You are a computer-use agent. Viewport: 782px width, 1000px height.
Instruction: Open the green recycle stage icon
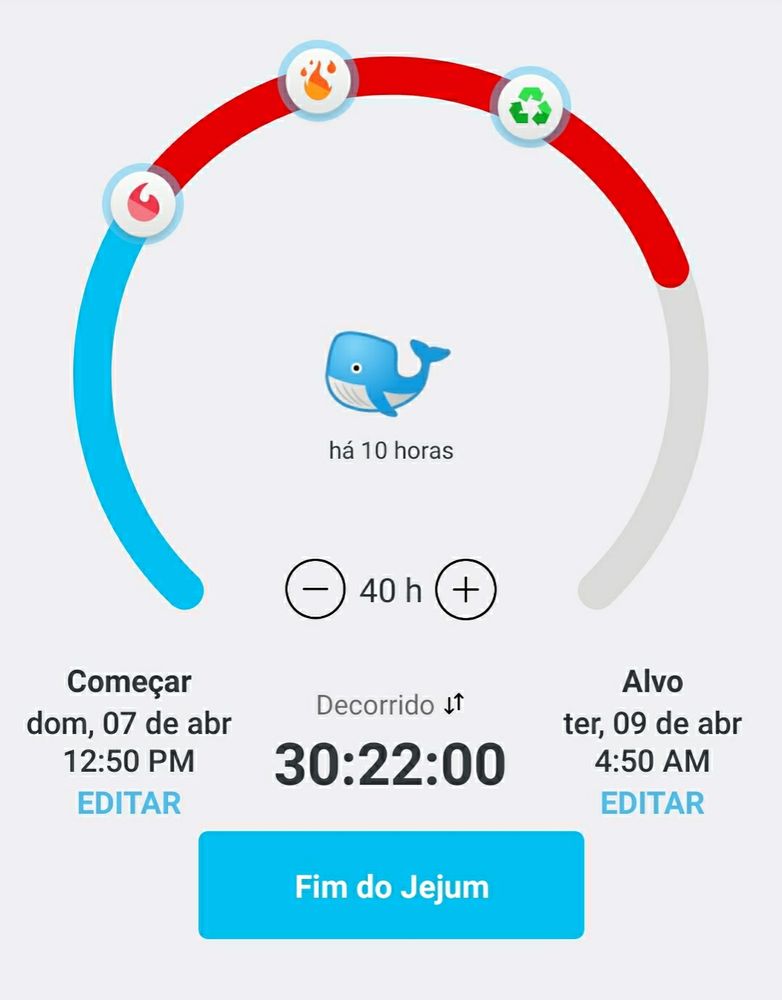[530, 107]
